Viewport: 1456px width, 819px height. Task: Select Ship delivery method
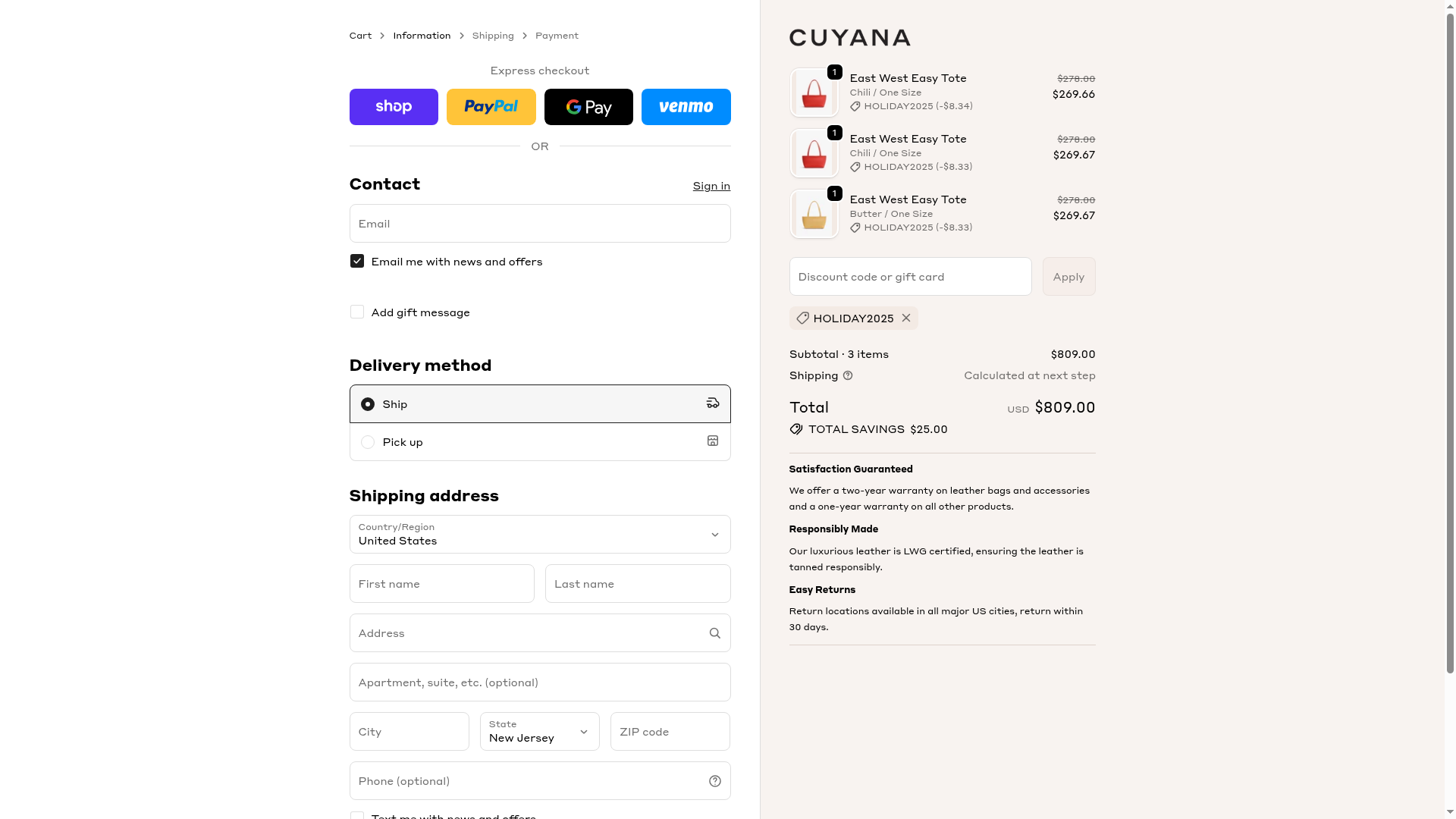(368, 404)
